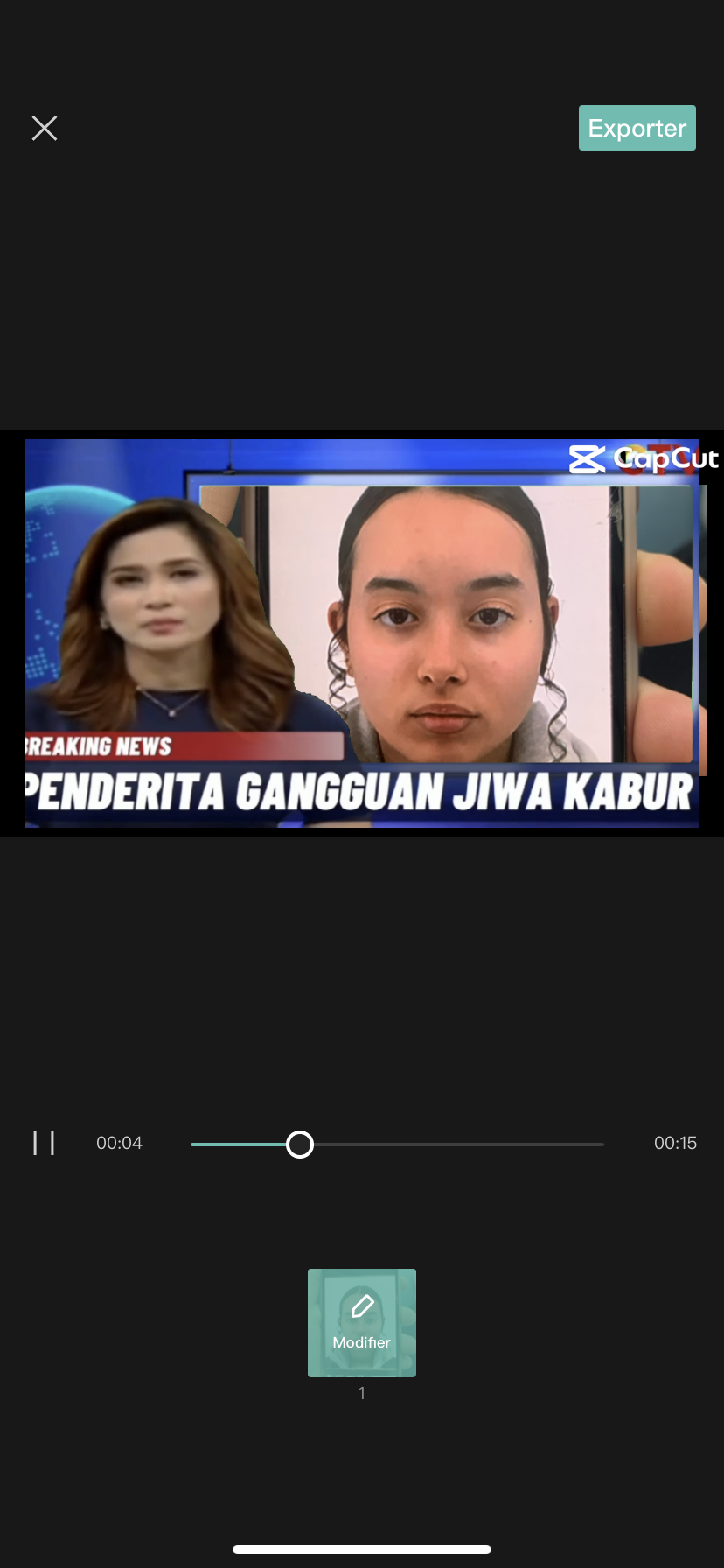Viewport: 724px width, 1568px height.
Task: Open the Modifier clip thumbnail
Action: pos(361,1322)
